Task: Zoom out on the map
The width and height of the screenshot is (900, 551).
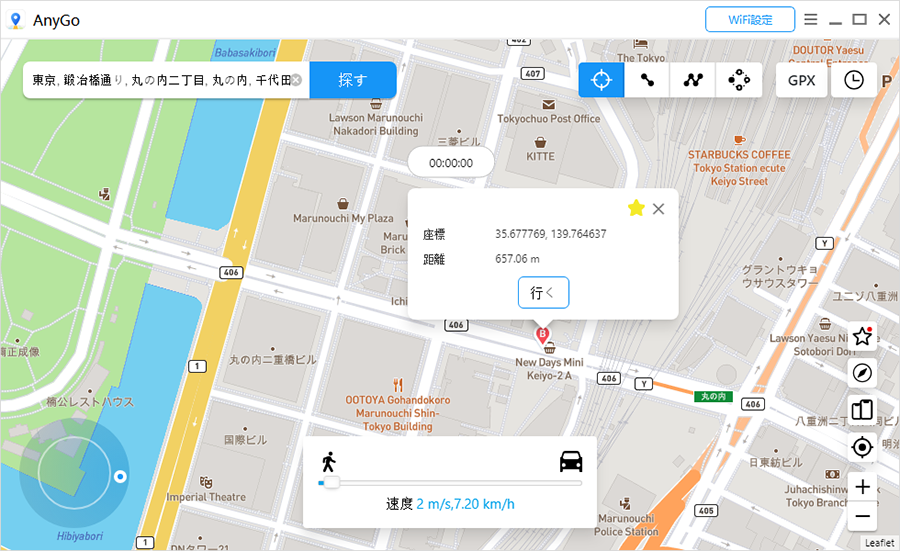Action: 862,515
